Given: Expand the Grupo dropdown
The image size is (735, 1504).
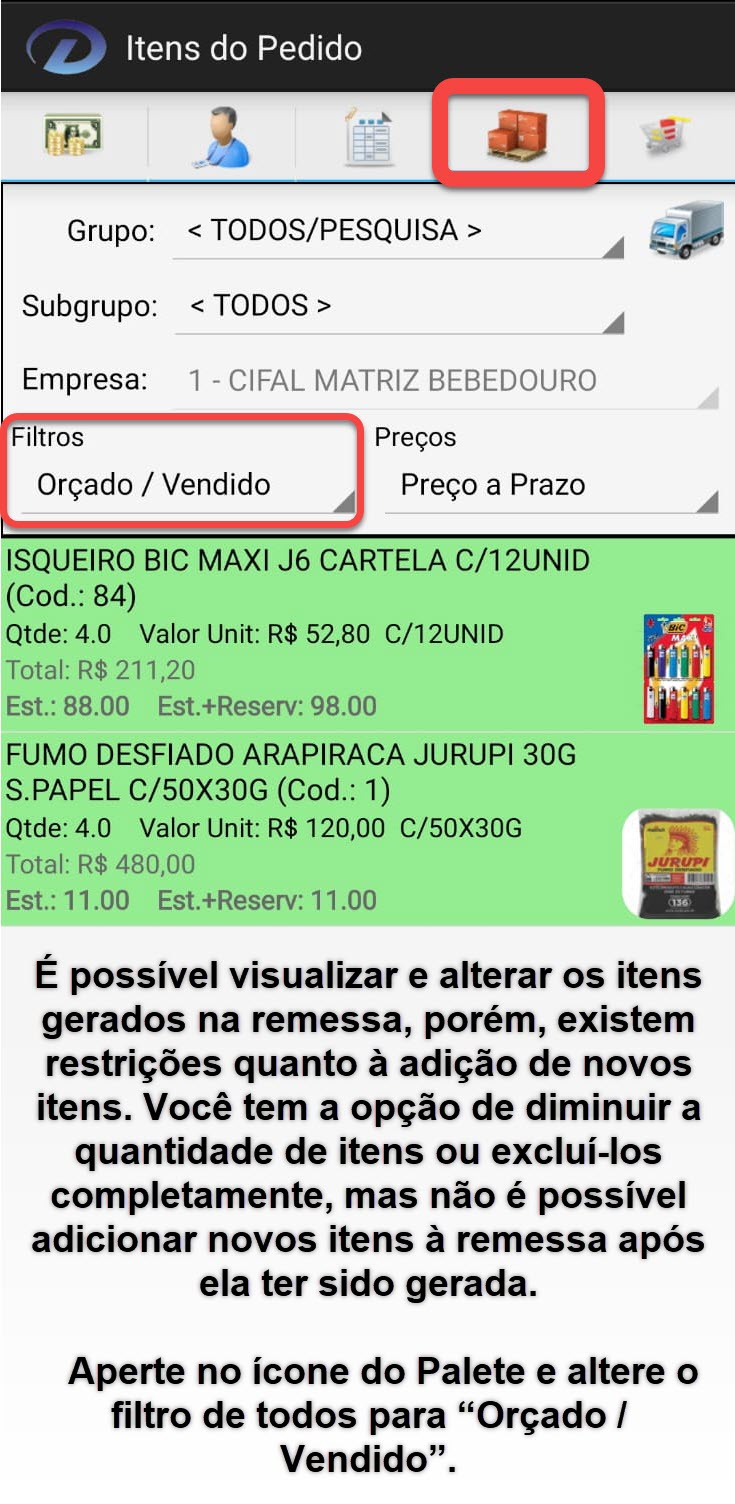Looking at the screenshot, I should point(398,232).
